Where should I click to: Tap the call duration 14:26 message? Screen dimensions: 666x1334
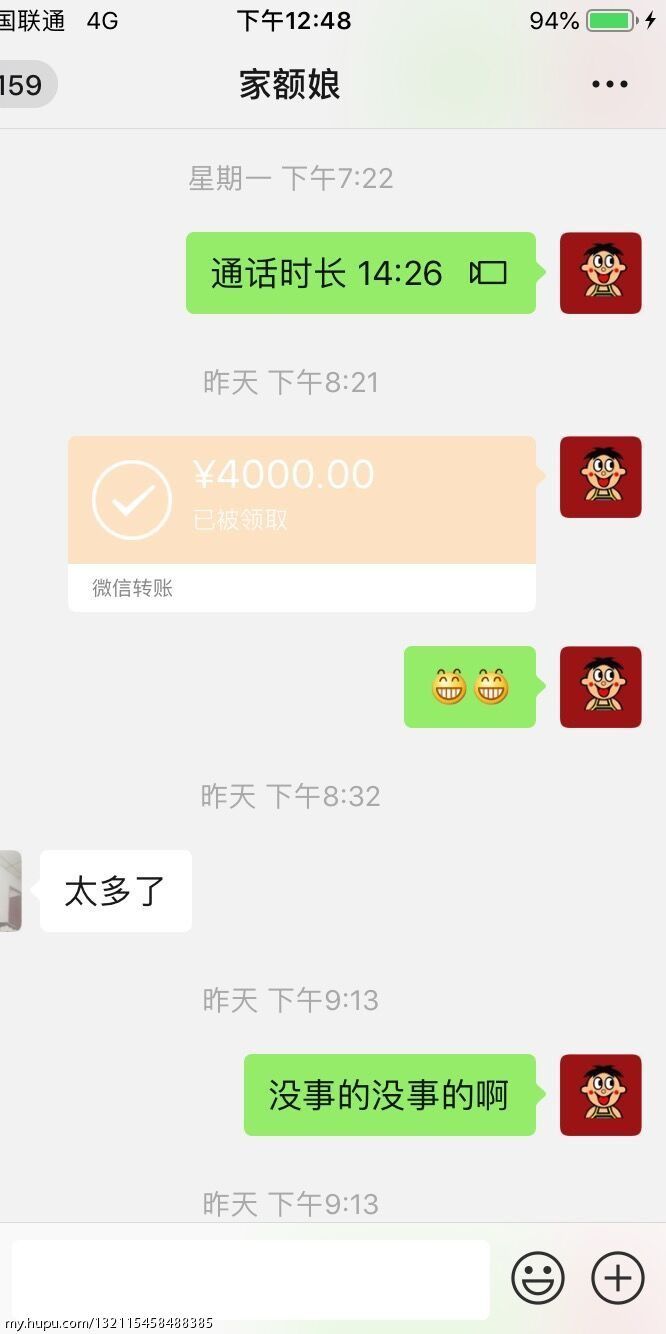(360, 273)
